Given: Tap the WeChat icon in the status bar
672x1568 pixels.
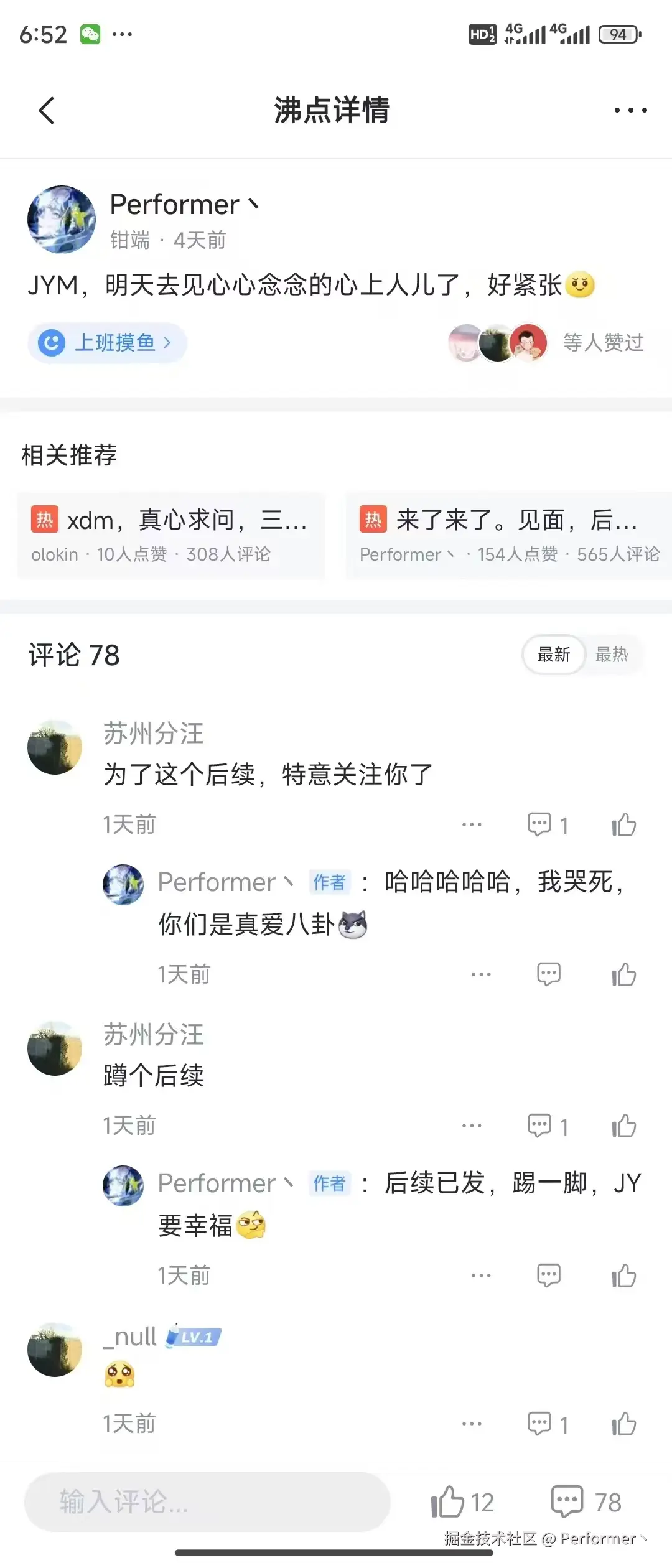Looking at the screenshot, I should (x=91, y=34).
